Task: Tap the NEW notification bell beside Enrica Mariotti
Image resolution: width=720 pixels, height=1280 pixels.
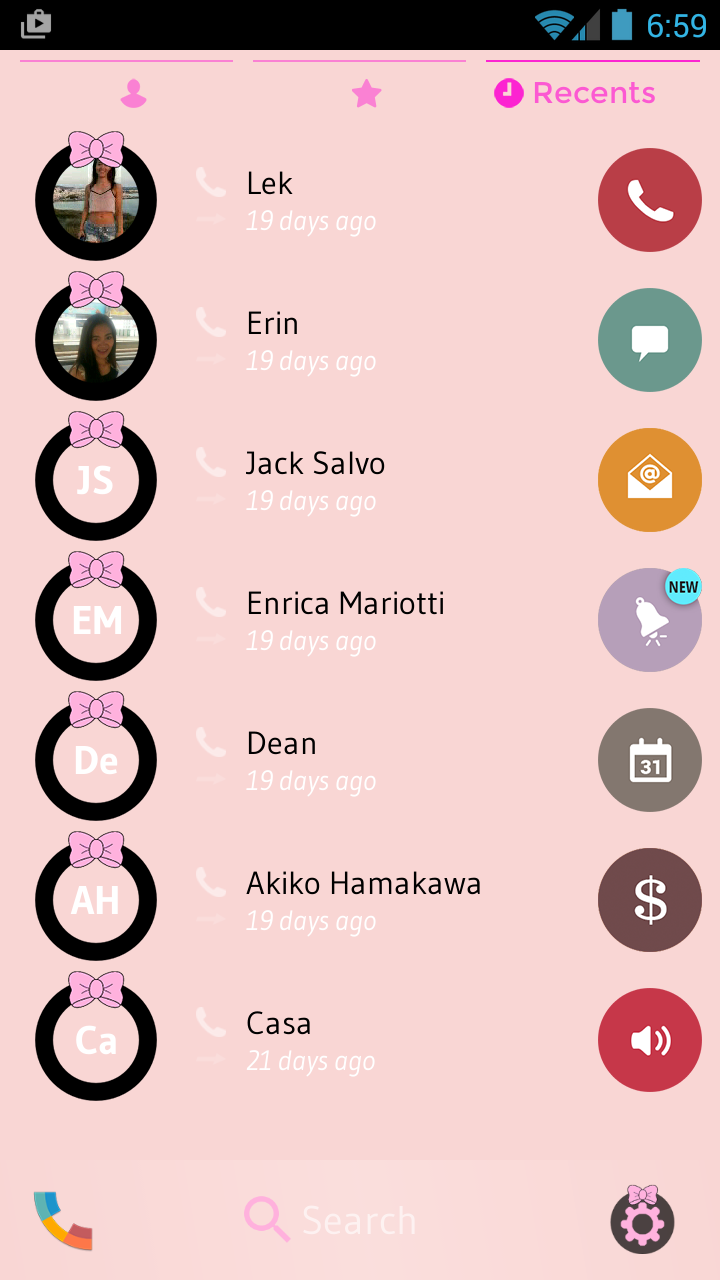Action: 650,620
